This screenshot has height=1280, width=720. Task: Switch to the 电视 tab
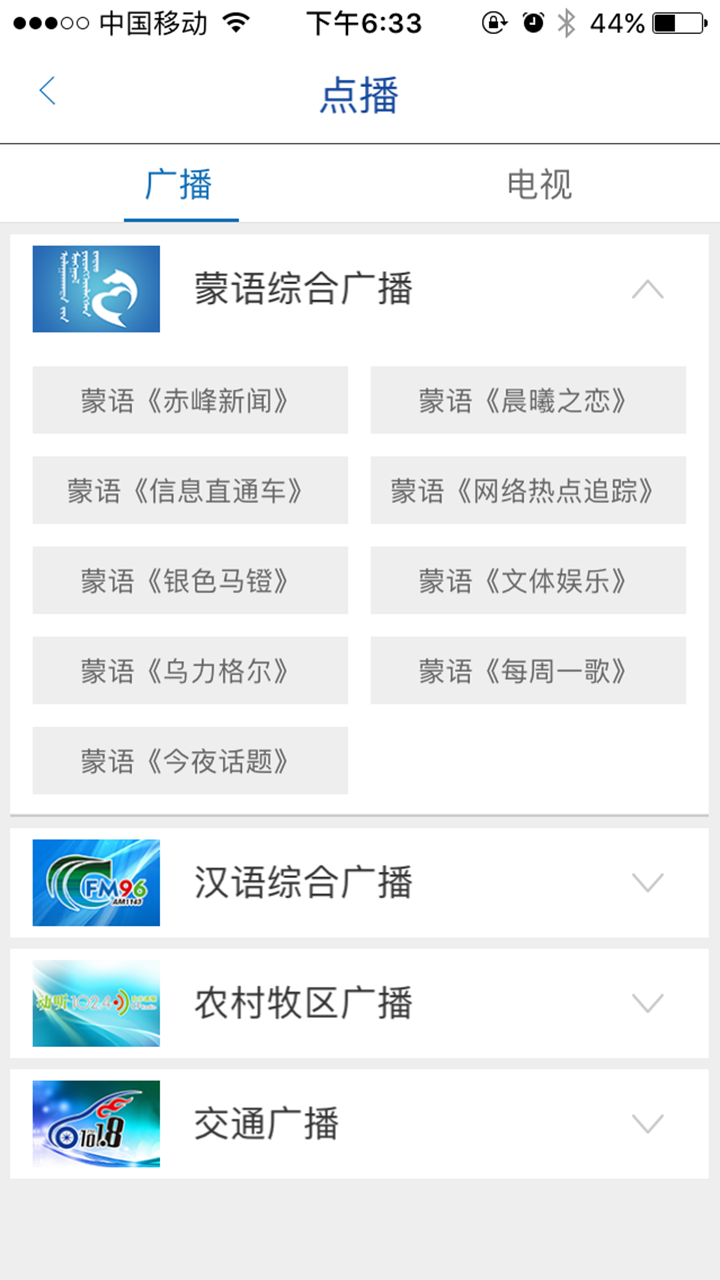[x=539, y=185]
